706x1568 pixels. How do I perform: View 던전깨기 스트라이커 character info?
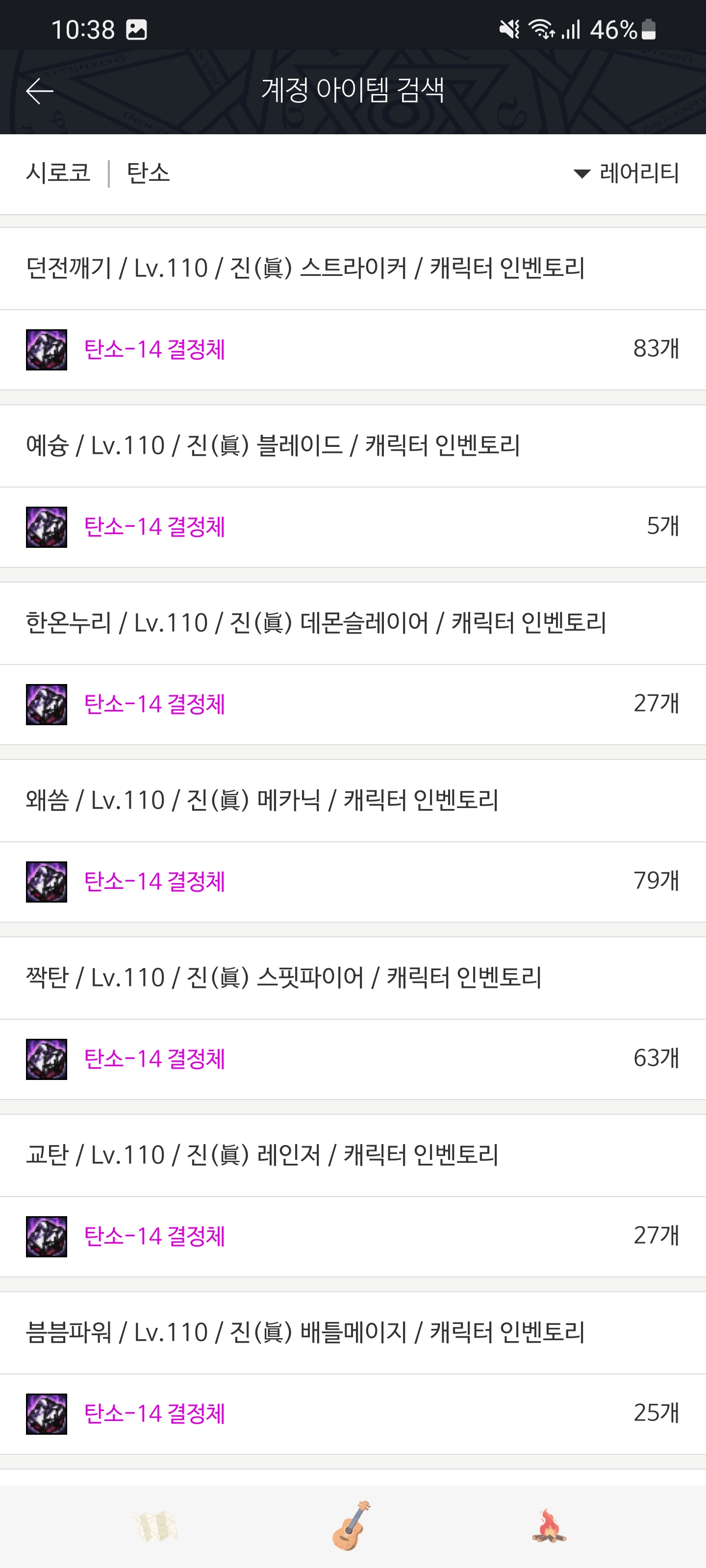304,269
